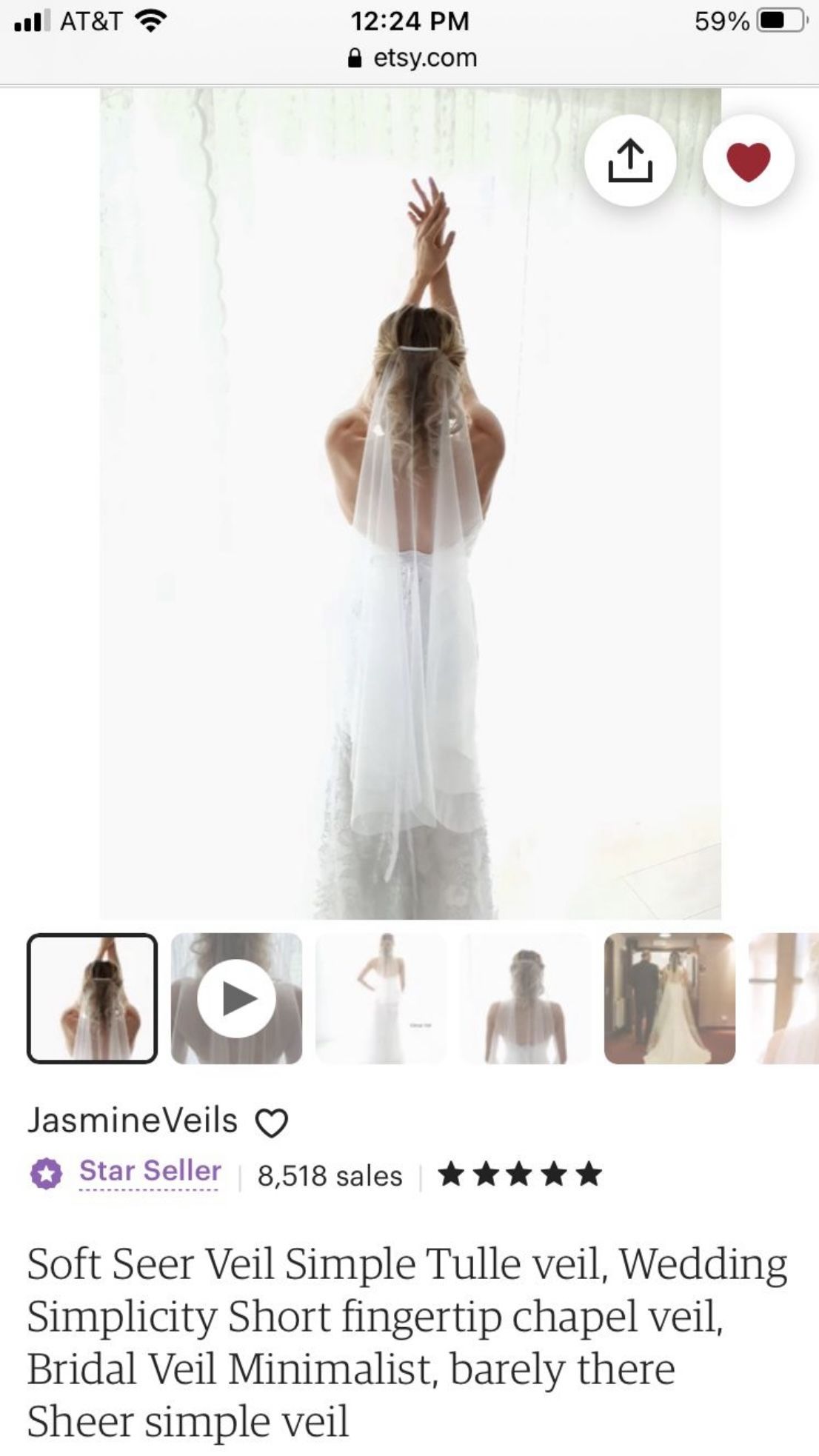Expand the etsy.com address bar
819x1456 pixels.
(409, 58)
